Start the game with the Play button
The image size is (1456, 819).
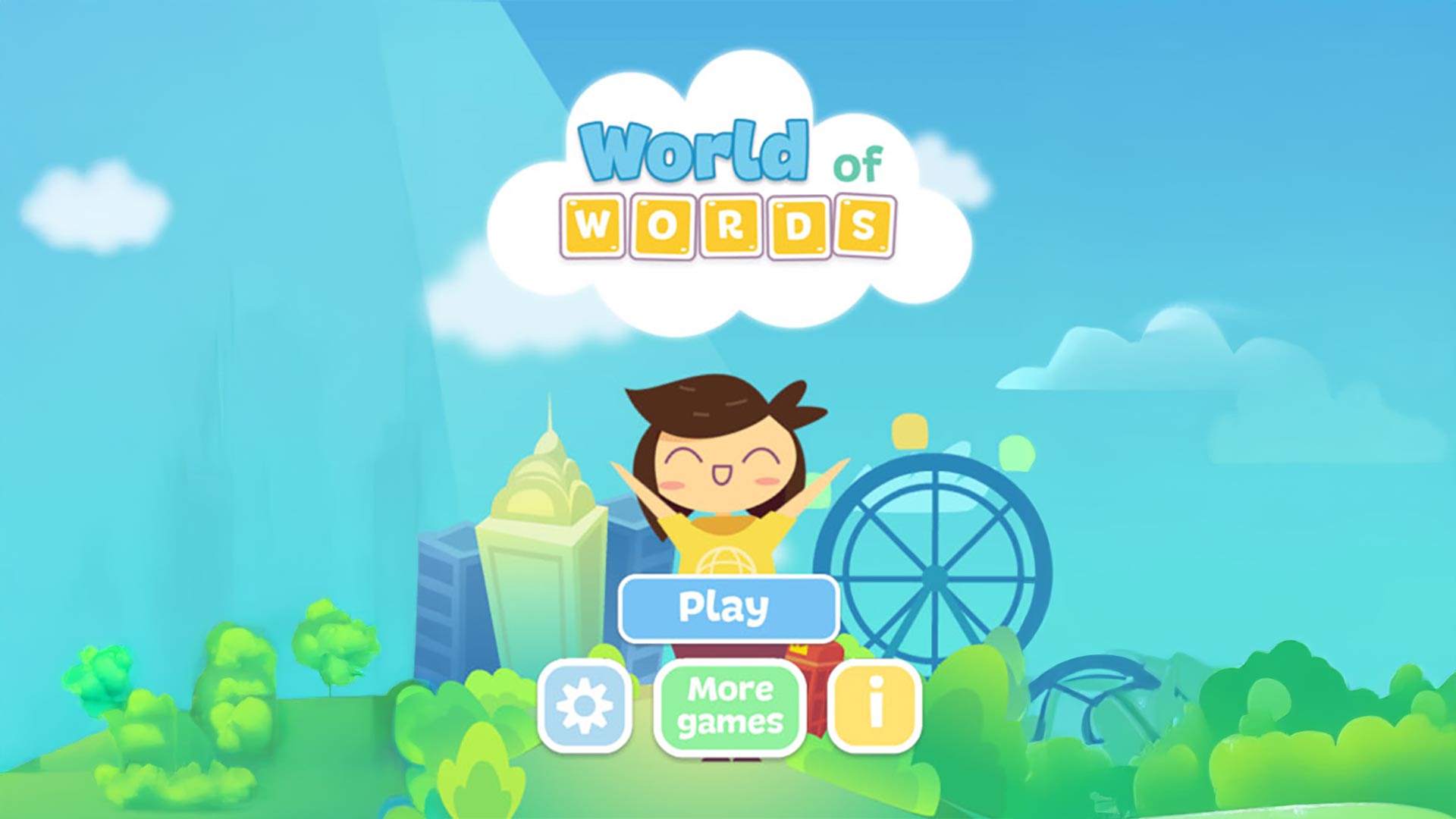click(728, 608)
